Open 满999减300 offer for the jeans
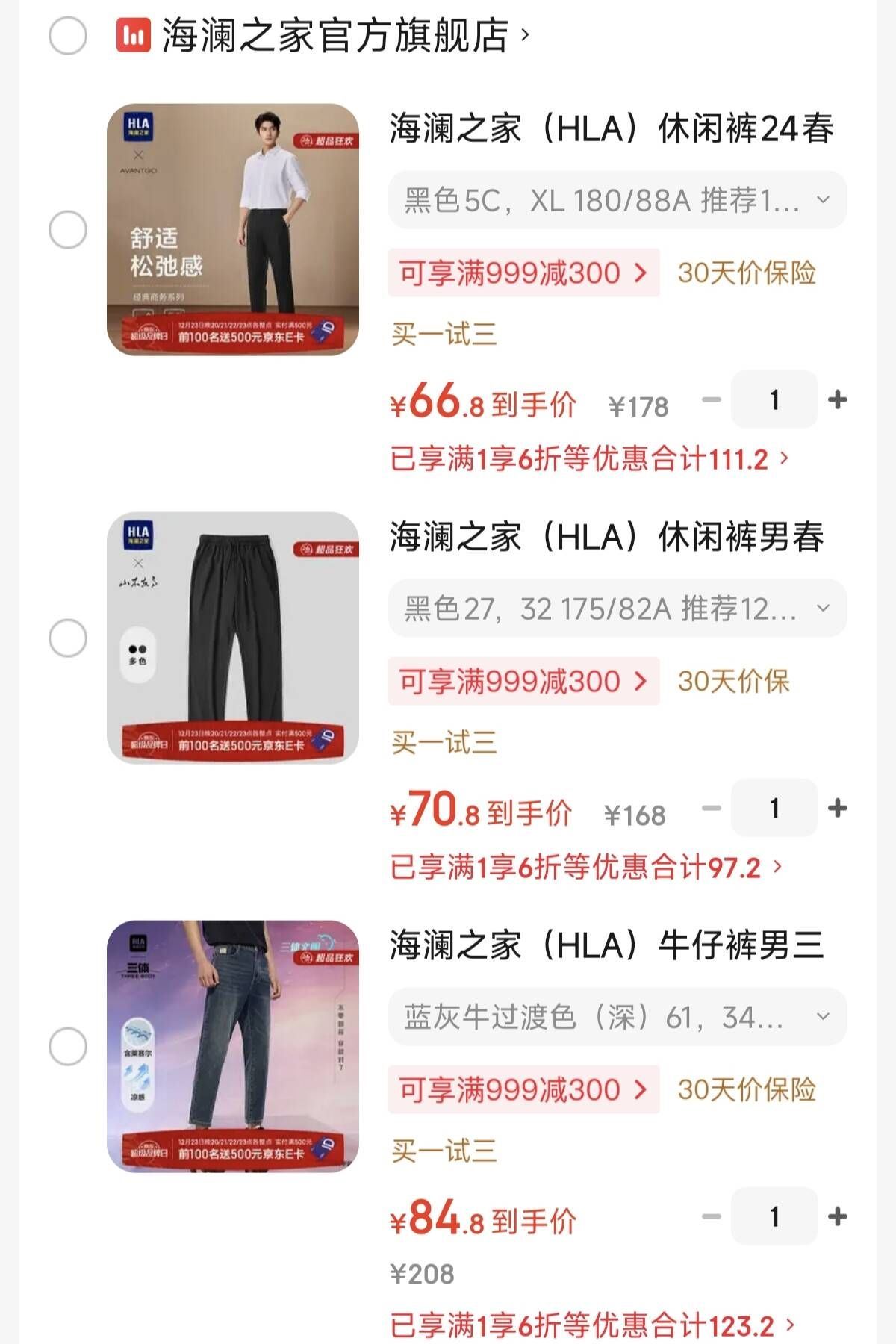This screenshot has height=1344, width=896. click(523, 1089)
